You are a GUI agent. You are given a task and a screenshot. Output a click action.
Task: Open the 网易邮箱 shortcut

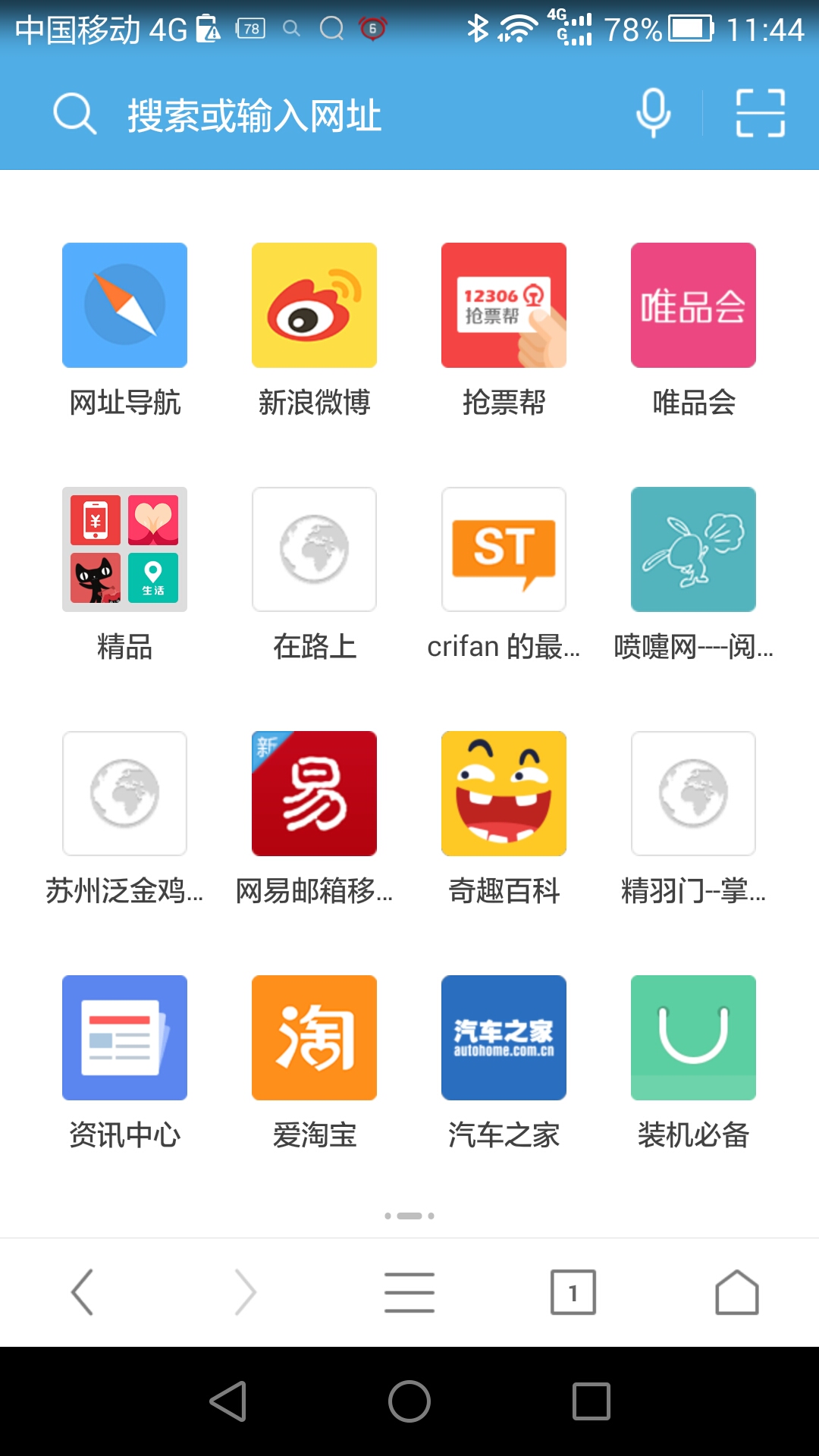click(314, 794)
